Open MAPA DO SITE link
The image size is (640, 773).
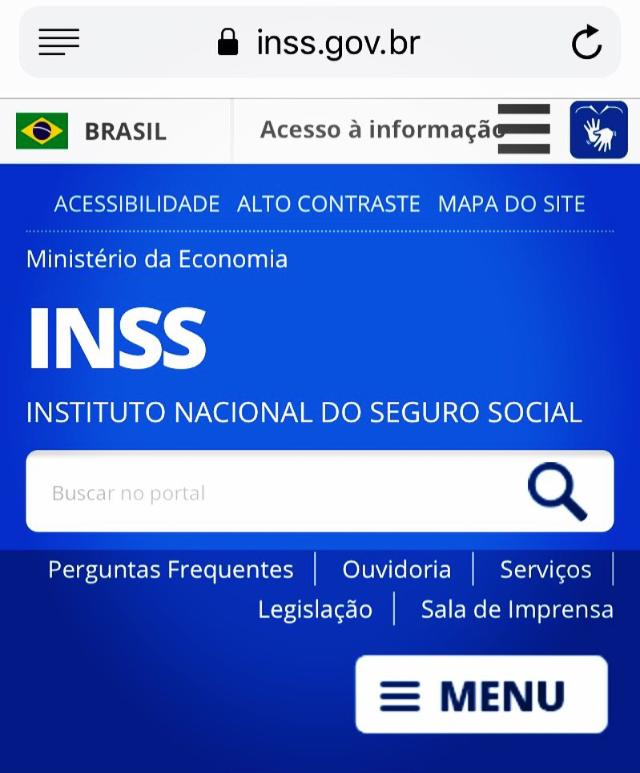(511, 204)
